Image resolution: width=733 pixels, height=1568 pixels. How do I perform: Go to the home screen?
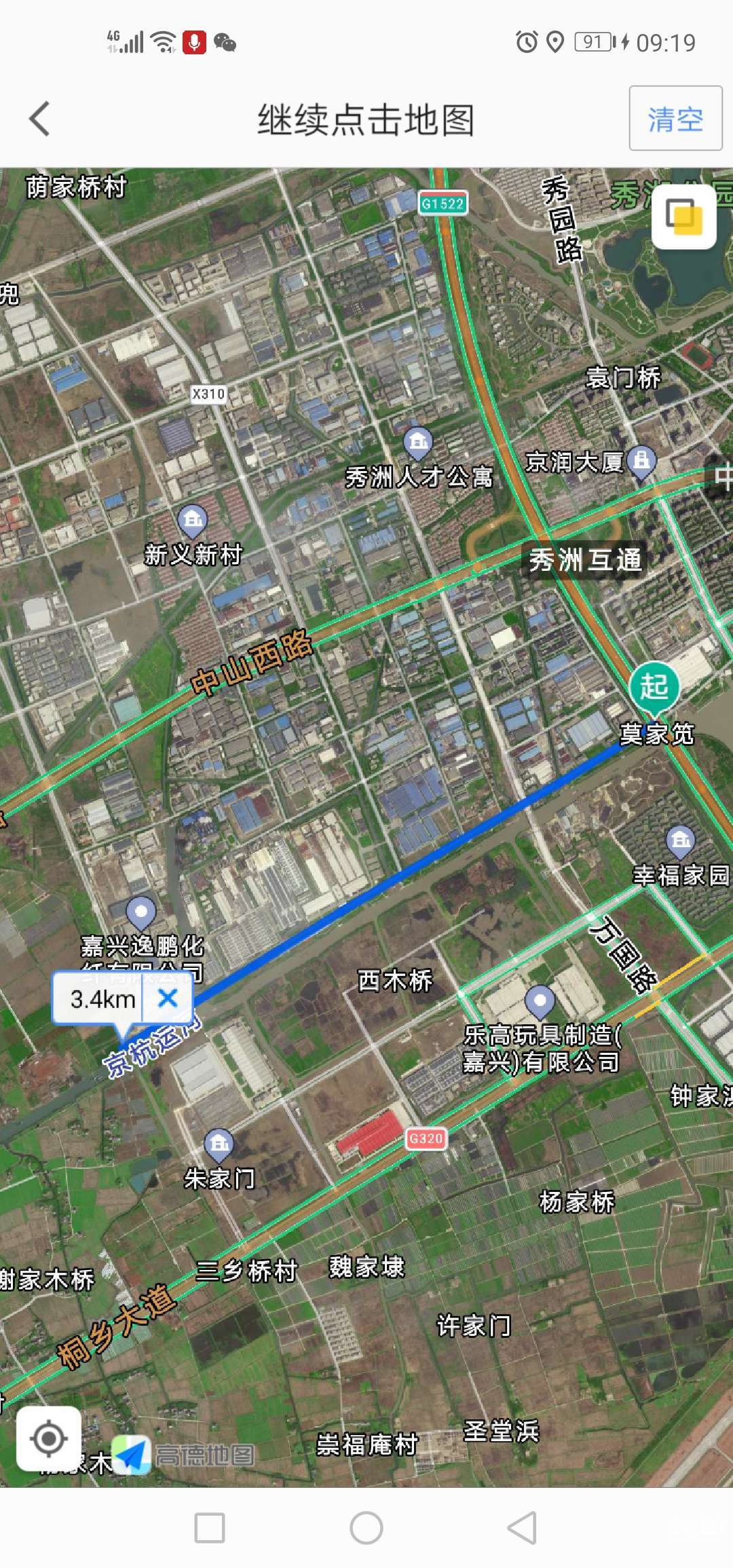point(366,1528)
